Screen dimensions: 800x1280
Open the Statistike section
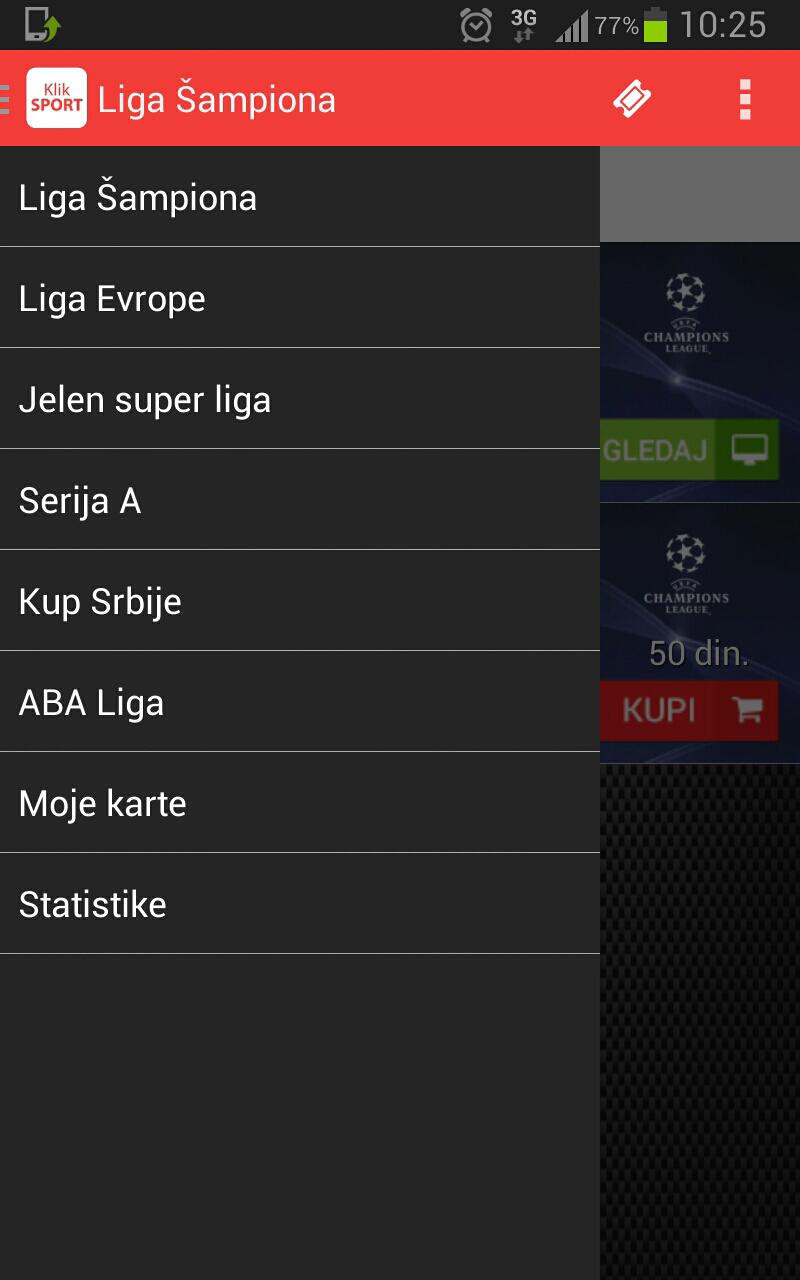point(92,904)
